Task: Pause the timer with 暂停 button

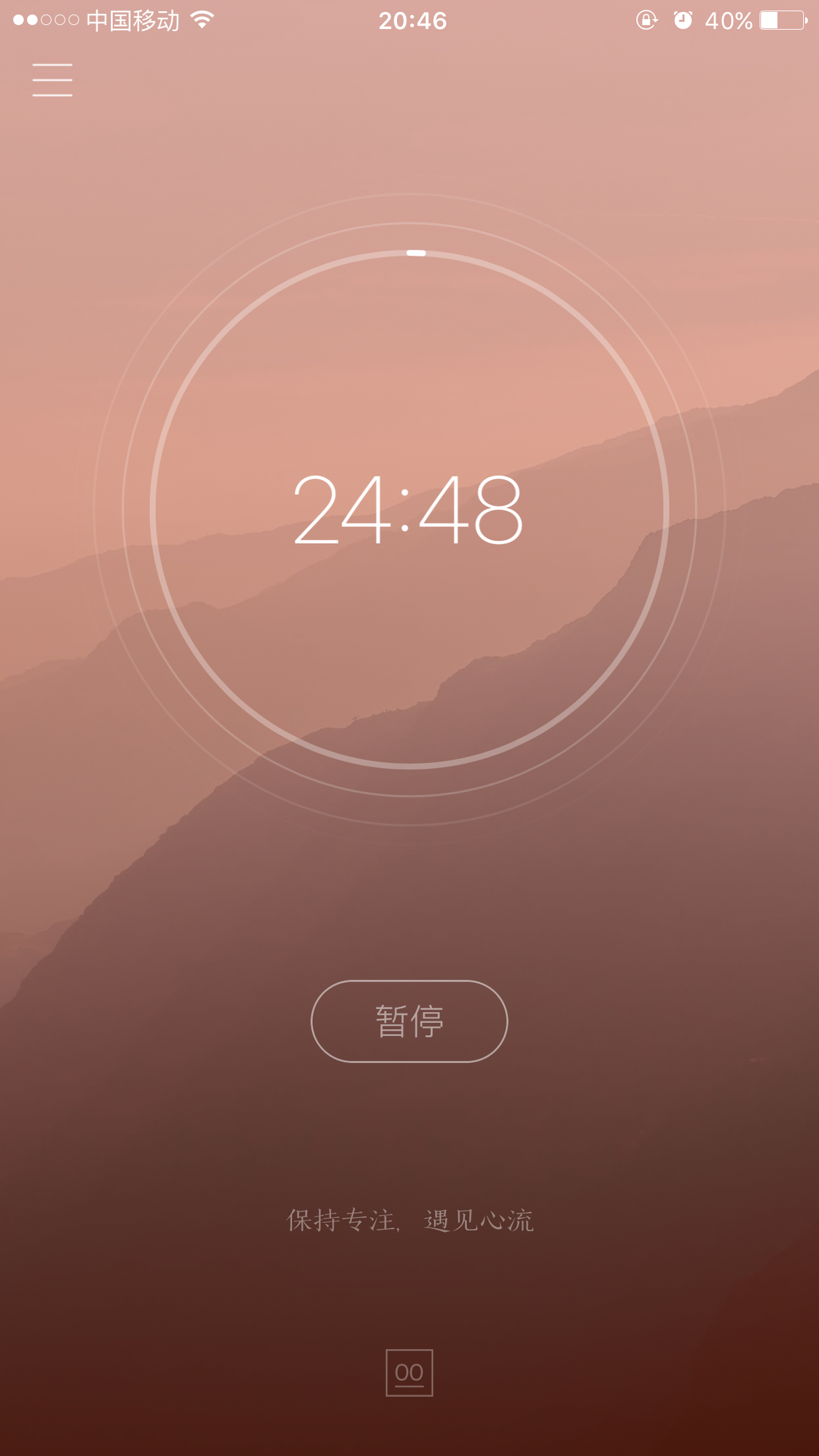Action: coord(409,1021)
